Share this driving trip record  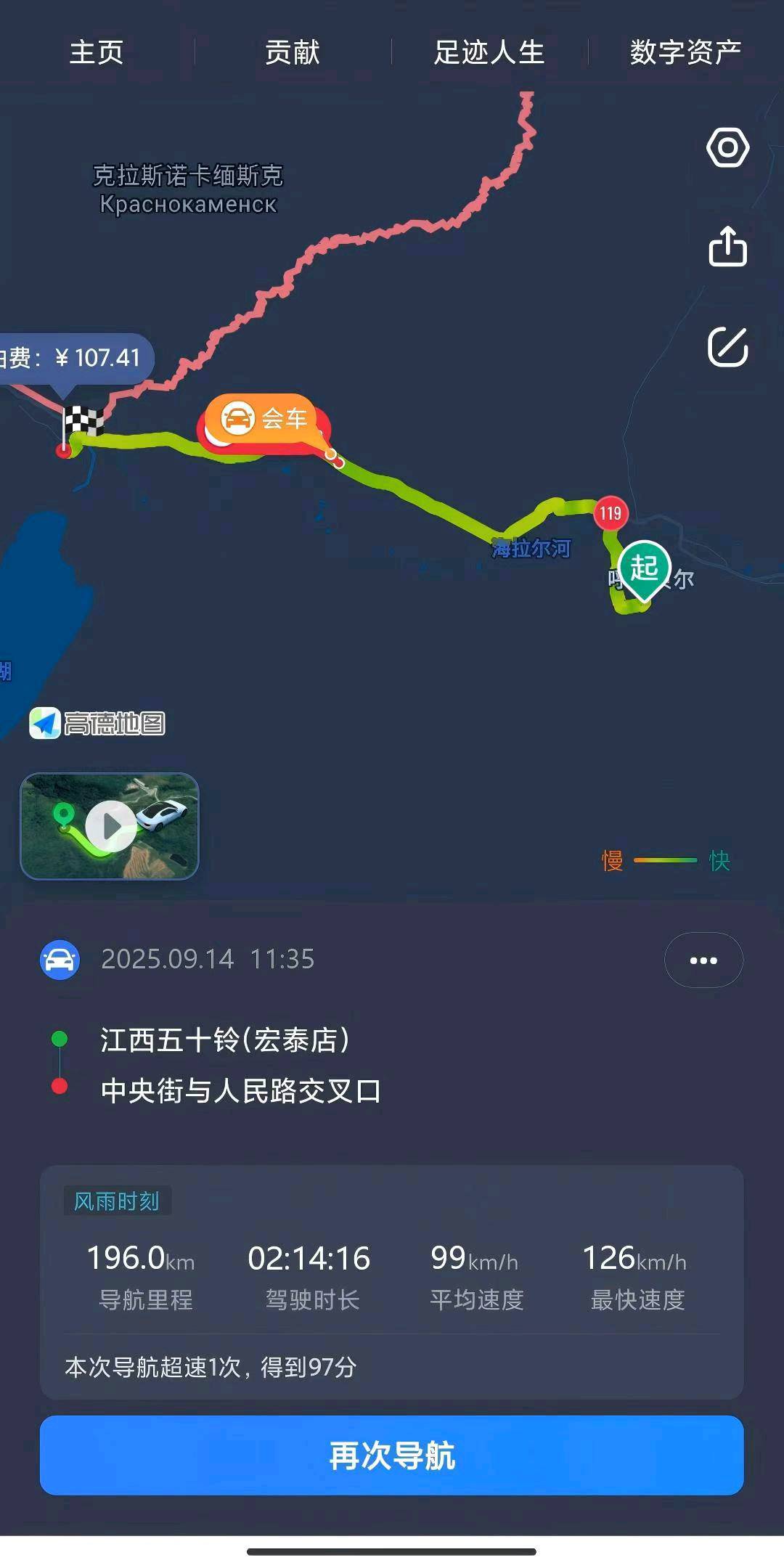(727, 247)
